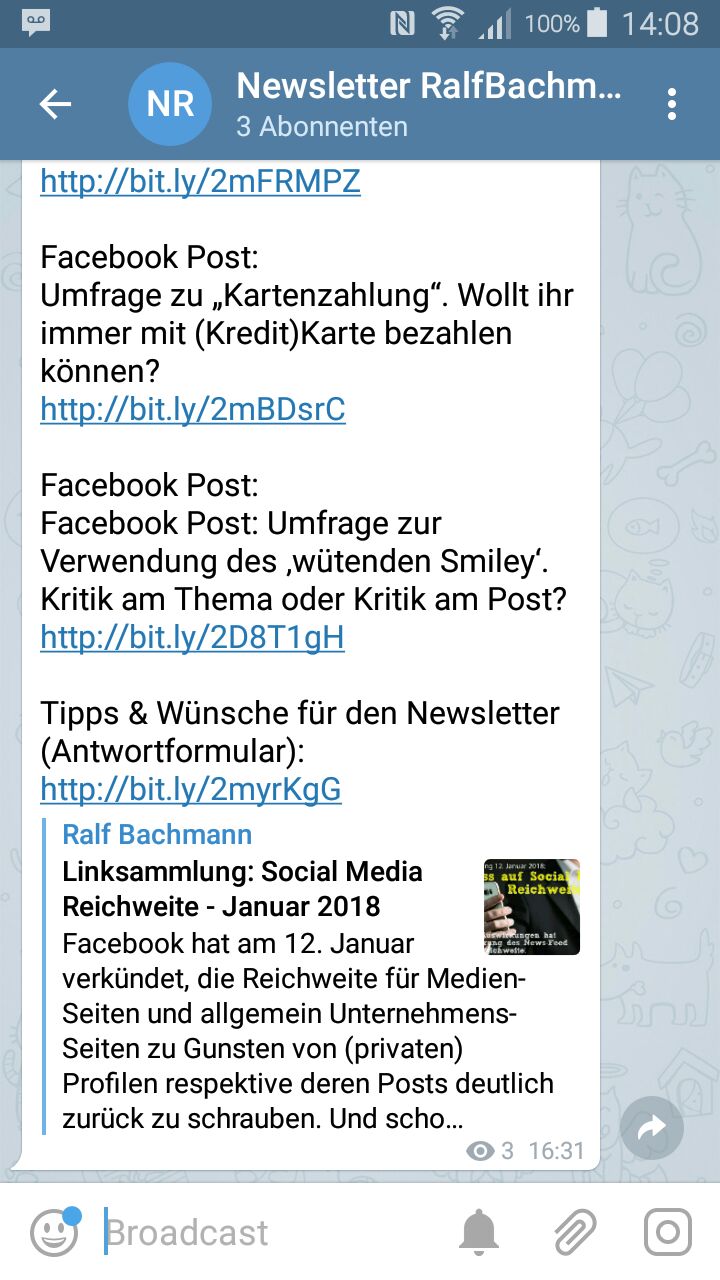Screen dimensions: 720x1280
Task: Toggle silent broadcast bell
Action: click(x=479, y=1232)
